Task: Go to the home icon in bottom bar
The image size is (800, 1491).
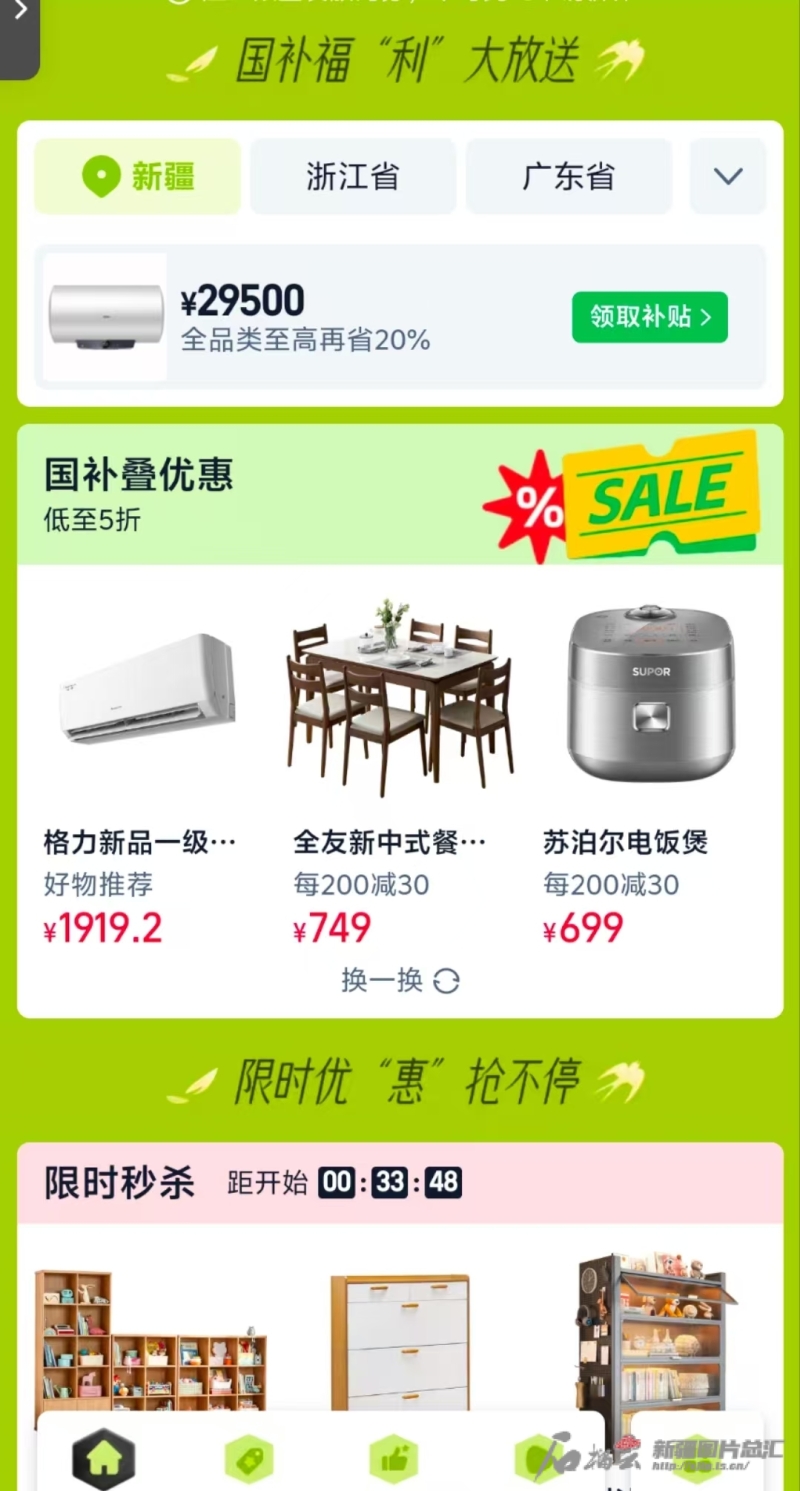Action: tap(104, 1459)
